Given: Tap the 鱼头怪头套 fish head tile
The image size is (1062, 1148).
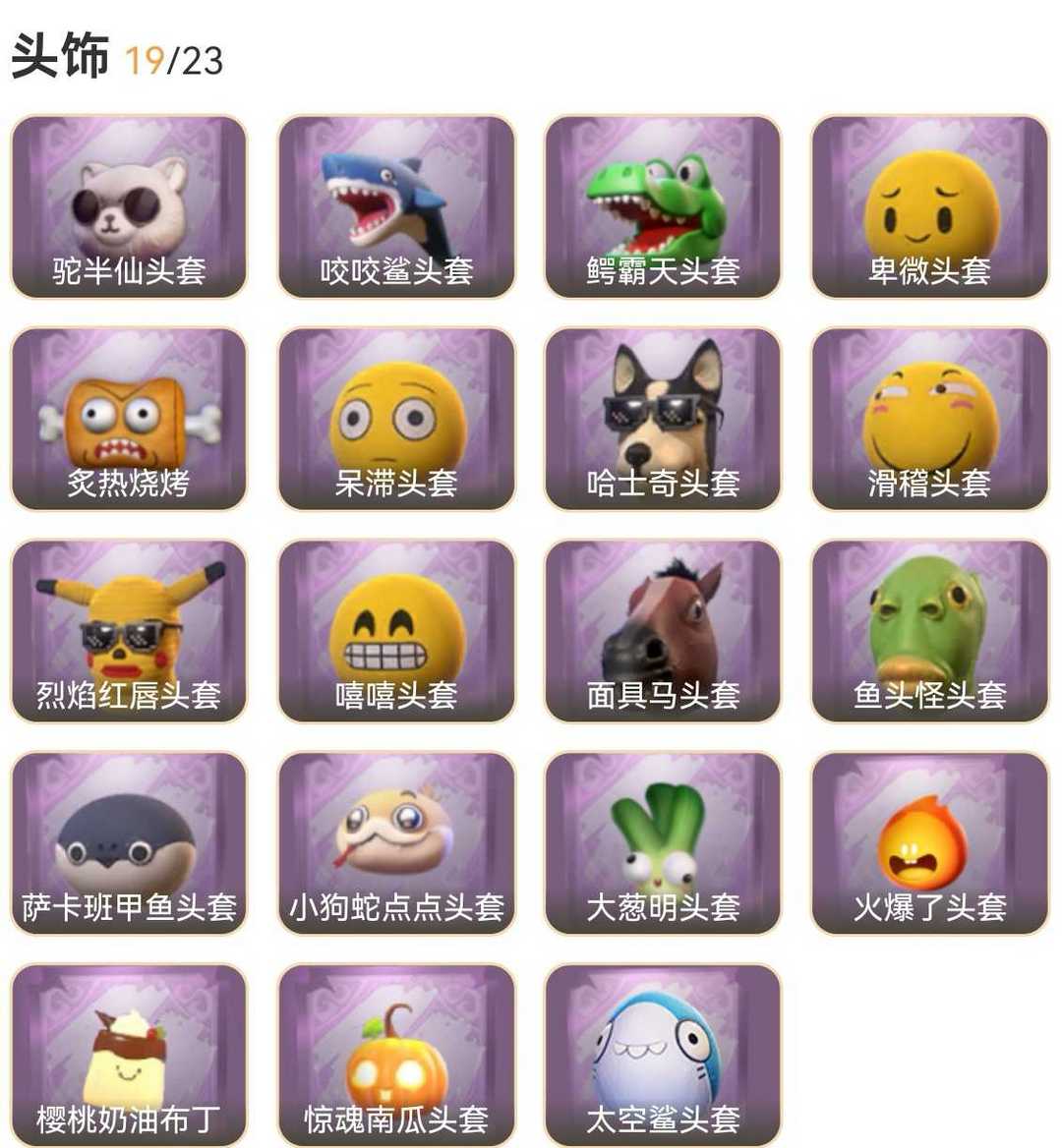Looking at the screenshot, I should coord(930,632).
